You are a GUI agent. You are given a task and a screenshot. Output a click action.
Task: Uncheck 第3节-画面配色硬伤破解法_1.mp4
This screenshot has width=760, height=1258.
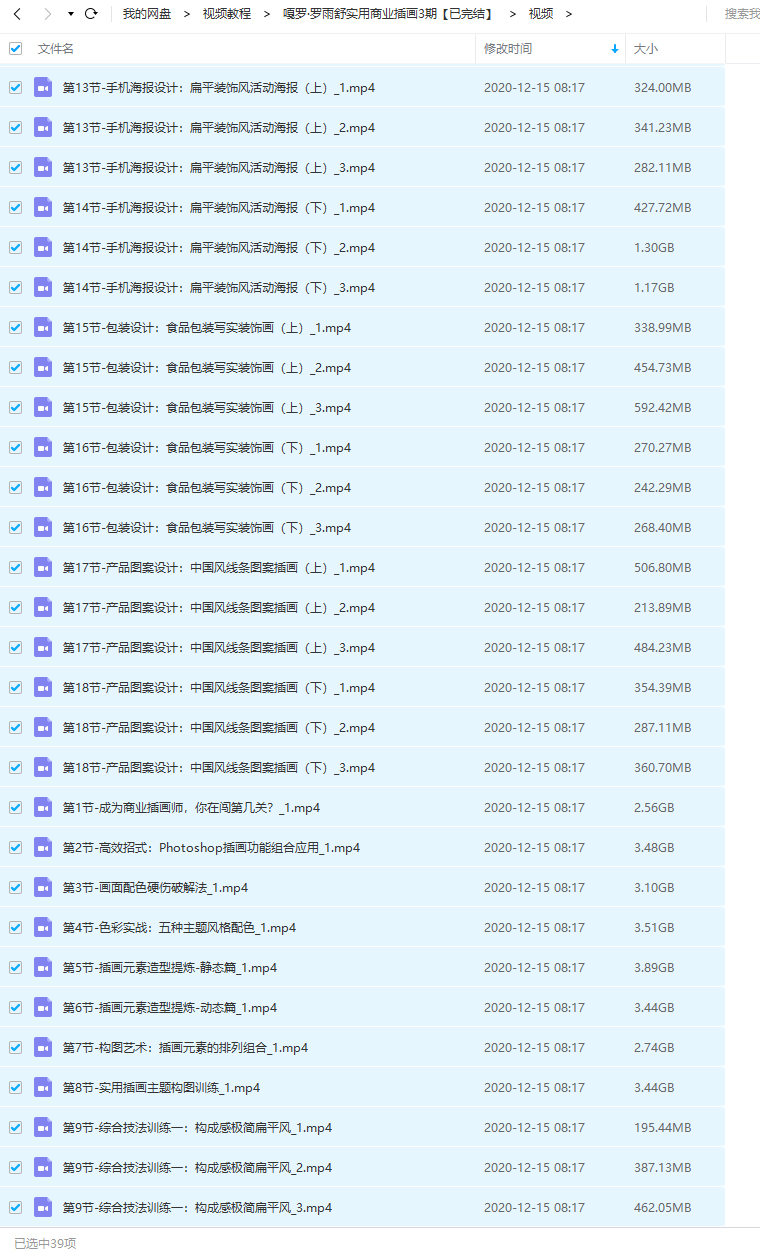coord(15,888)
